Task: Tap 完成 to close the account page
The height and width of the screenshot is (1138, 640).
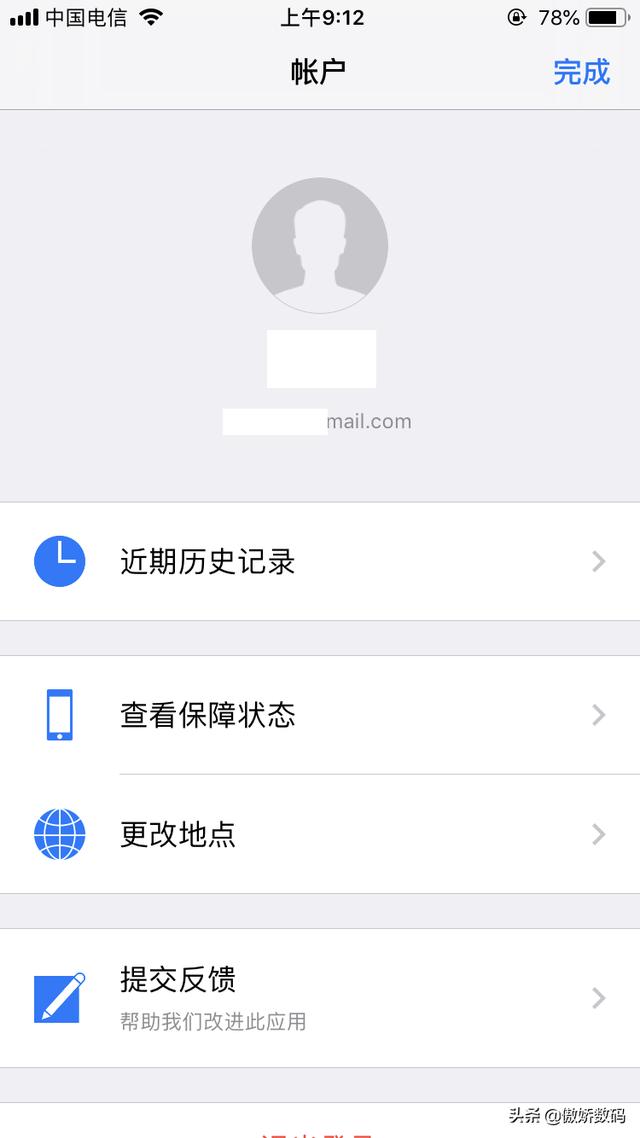Action: [x=581, y=72]
